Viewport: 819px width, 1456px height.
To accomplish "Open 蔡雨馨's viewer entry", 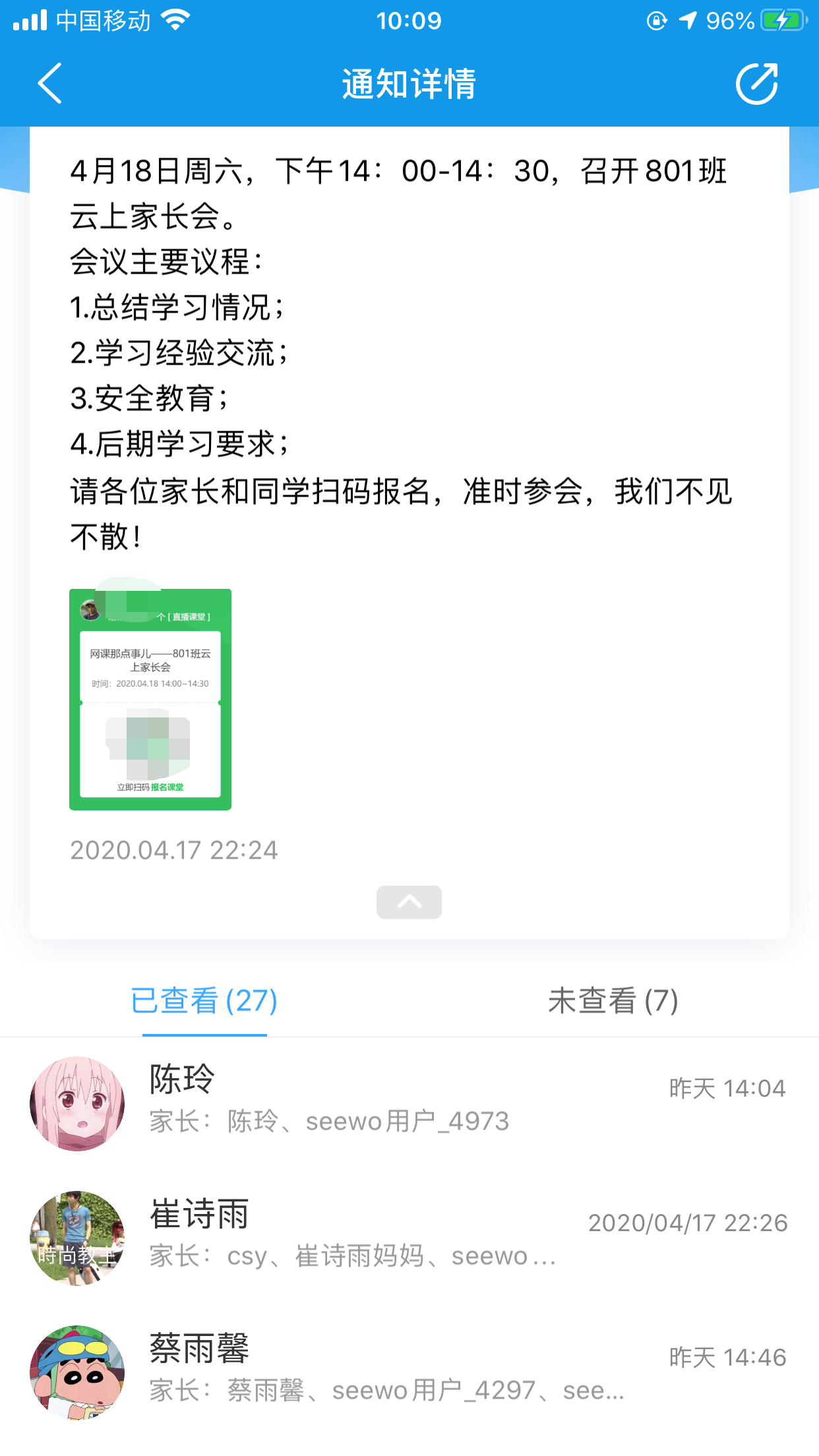I will point(409,1372).
